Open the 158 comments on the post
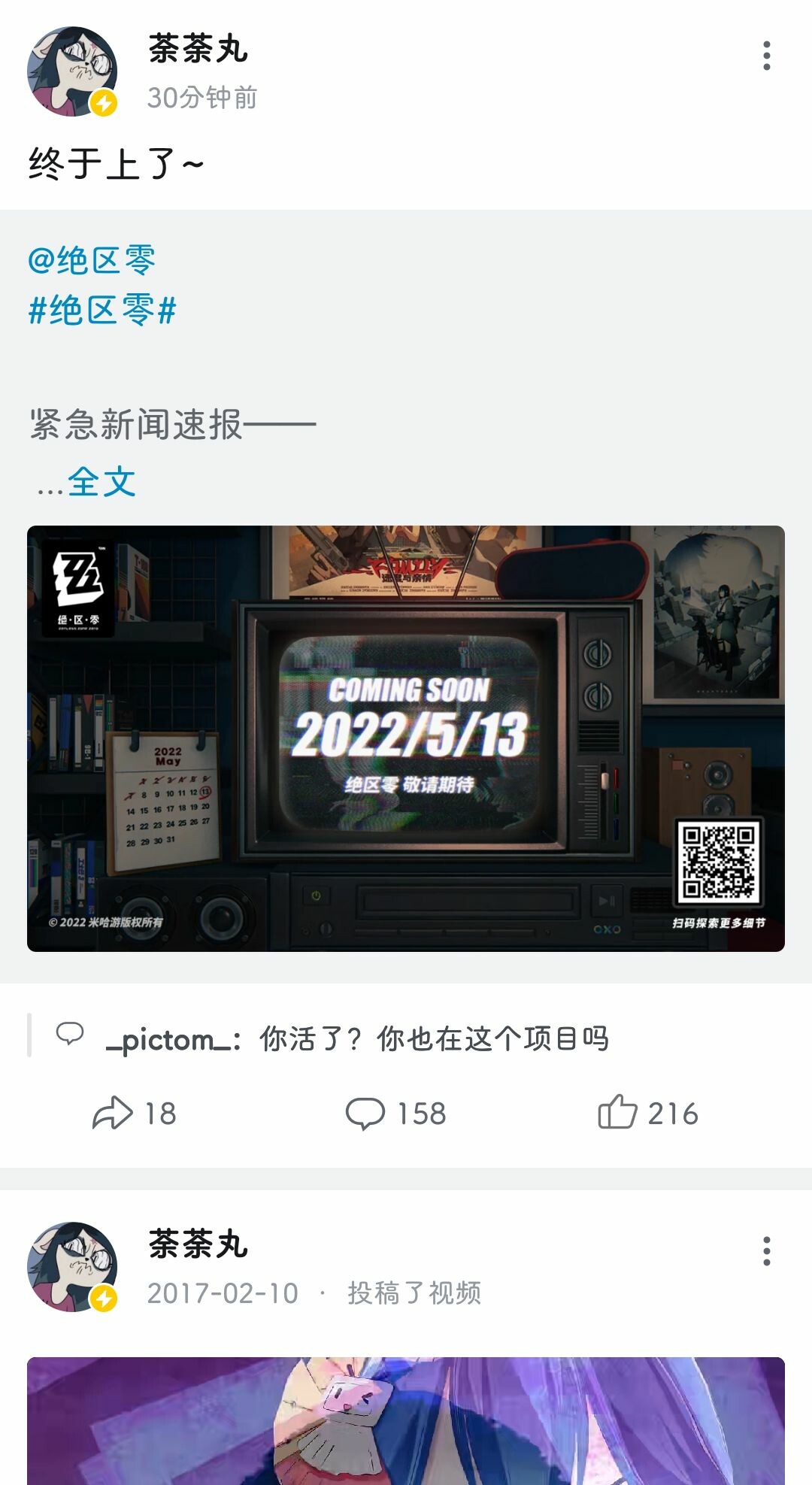Screen dimensions: 812x1485 coord(396,1114)
